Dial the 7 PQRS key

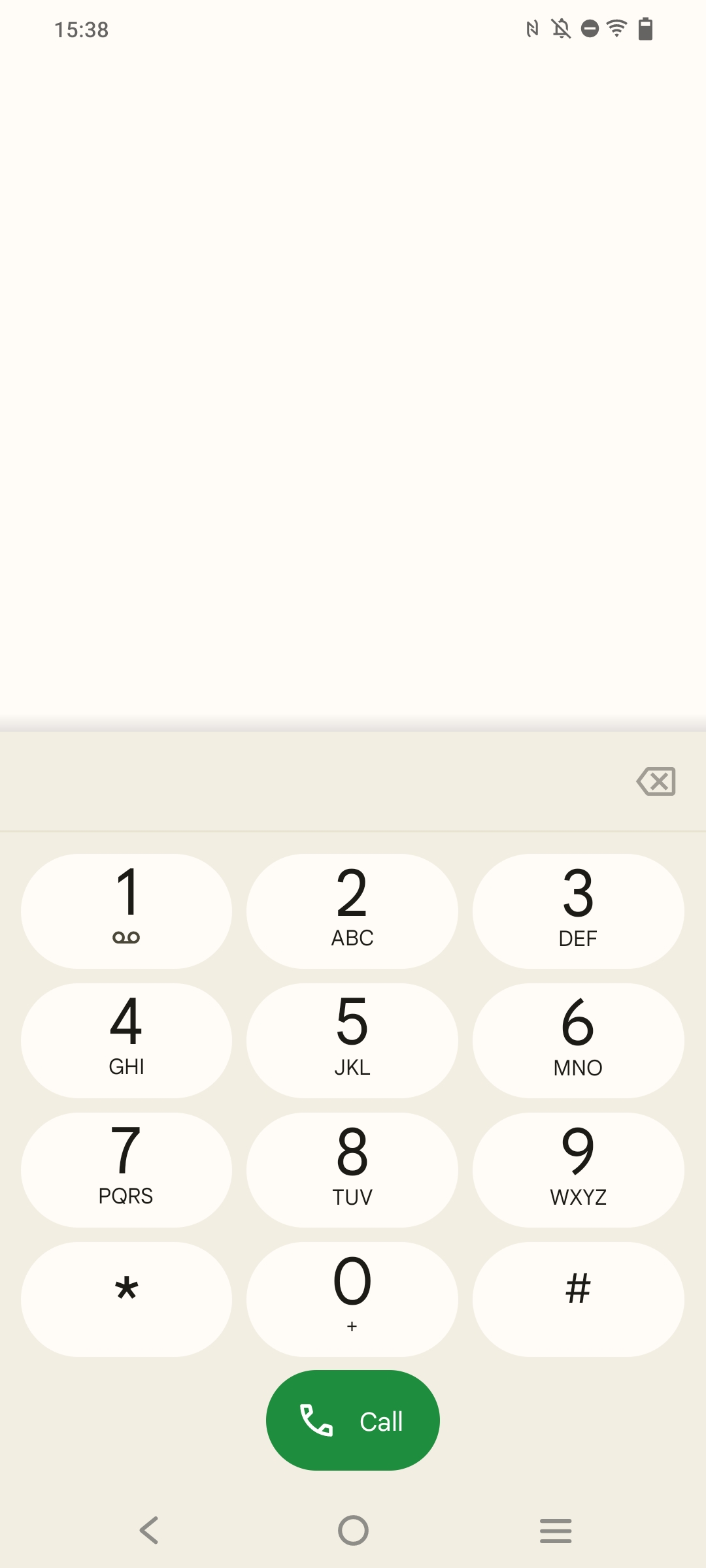click(126, 1169)
